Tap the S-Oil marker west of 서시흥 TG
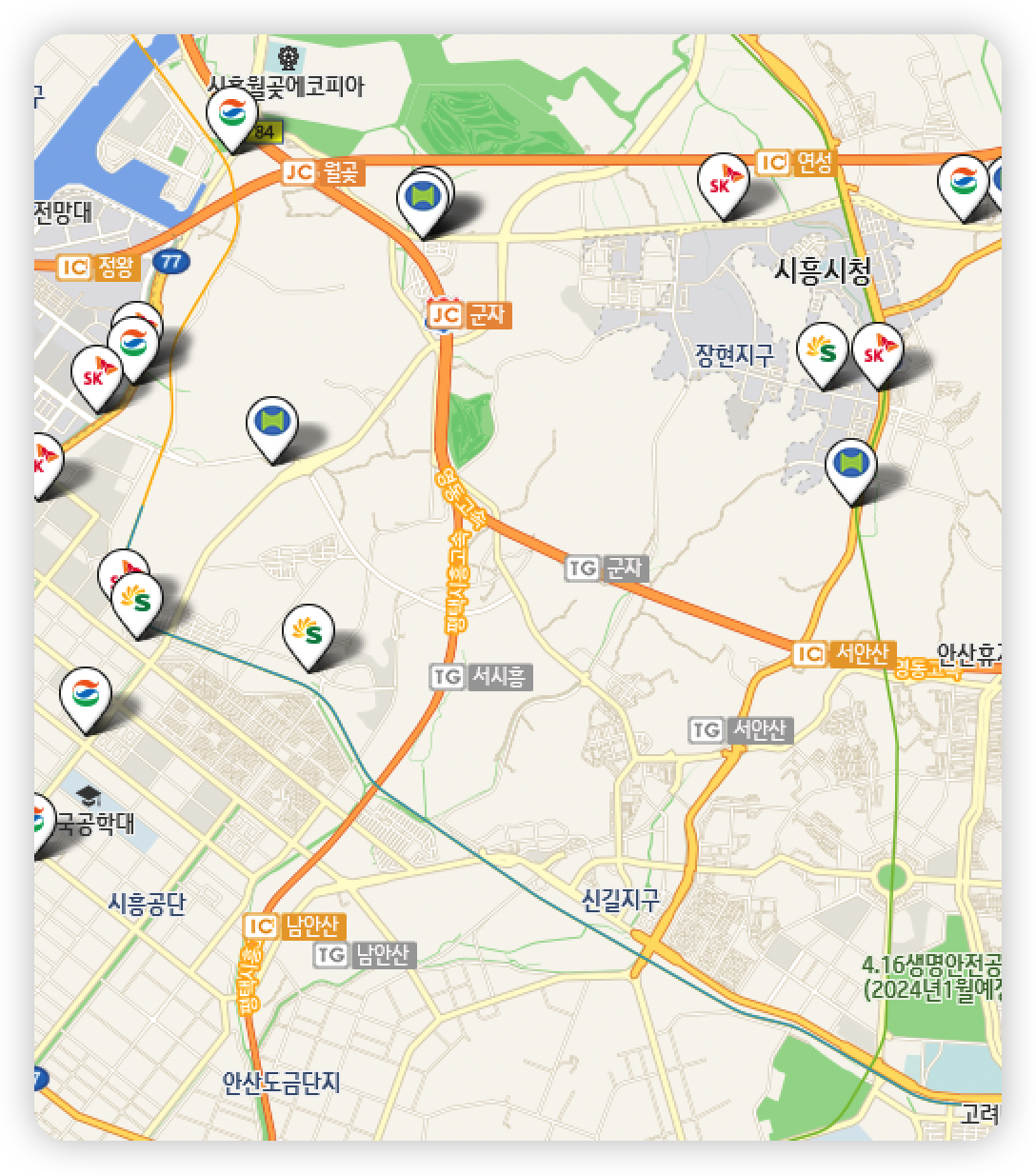Screen dimensions: 1036x1175 pos(309,636)
